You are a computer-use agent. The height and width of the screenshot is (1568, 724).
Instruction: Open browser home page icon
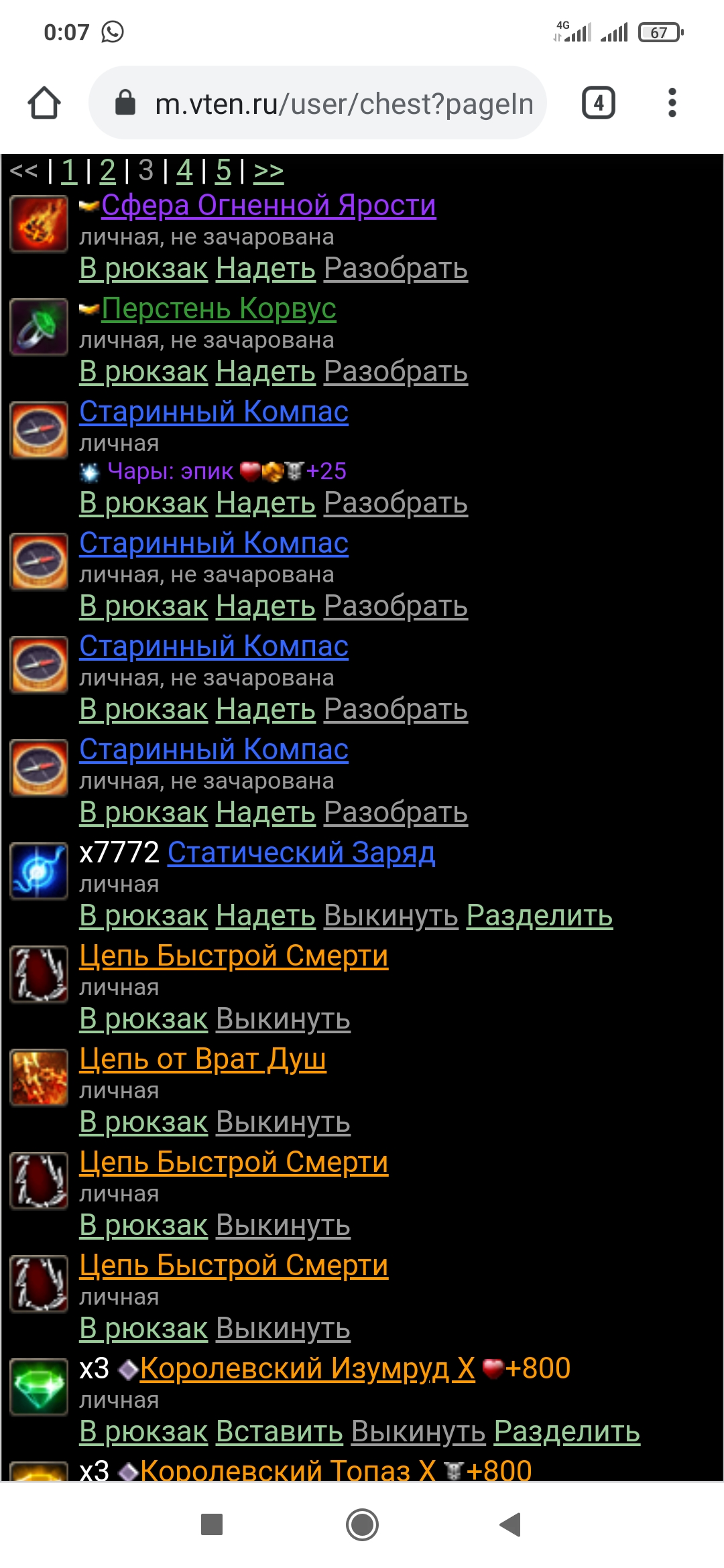coord(44,103)
